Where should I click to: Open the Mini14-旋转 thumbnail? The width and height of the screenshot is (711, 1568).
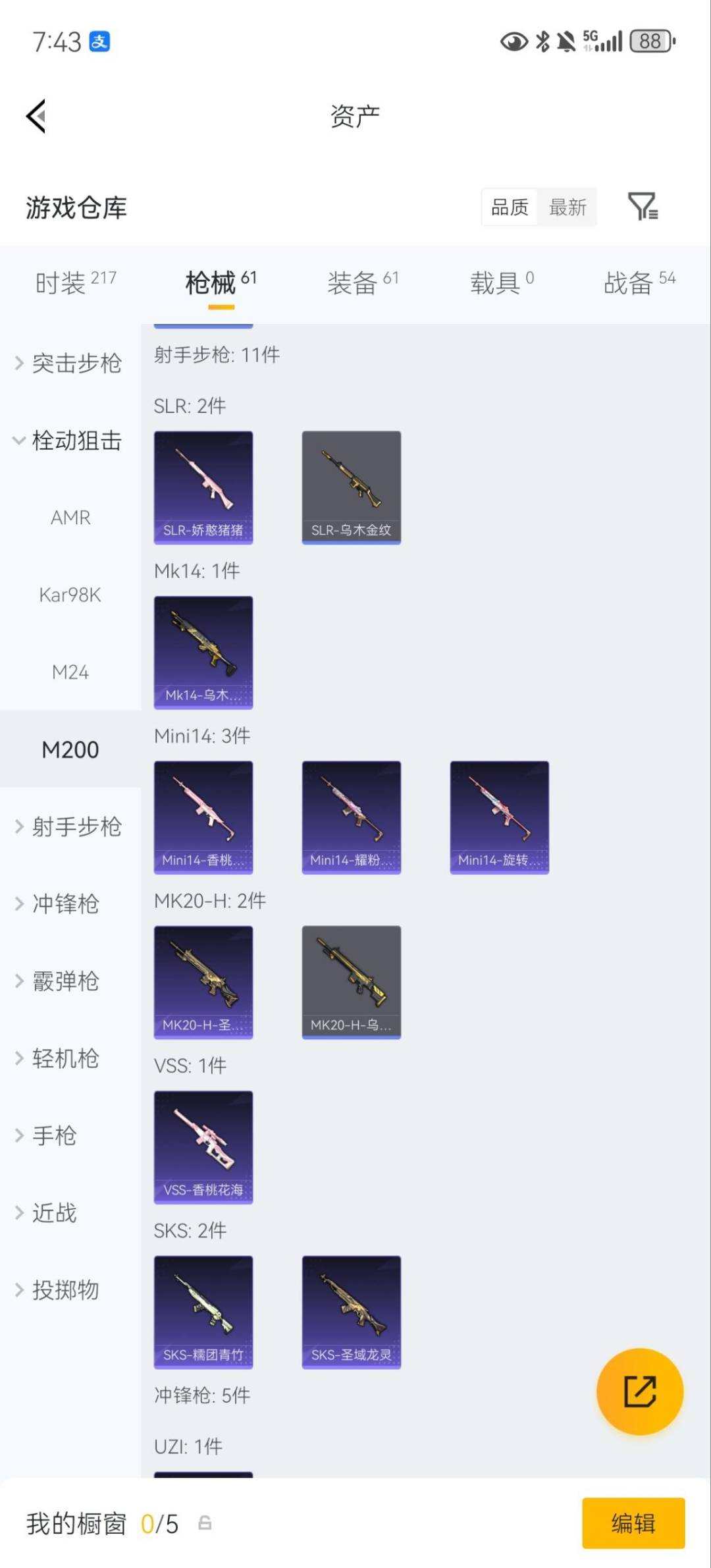pyautogui.click(x=500, y=818)
